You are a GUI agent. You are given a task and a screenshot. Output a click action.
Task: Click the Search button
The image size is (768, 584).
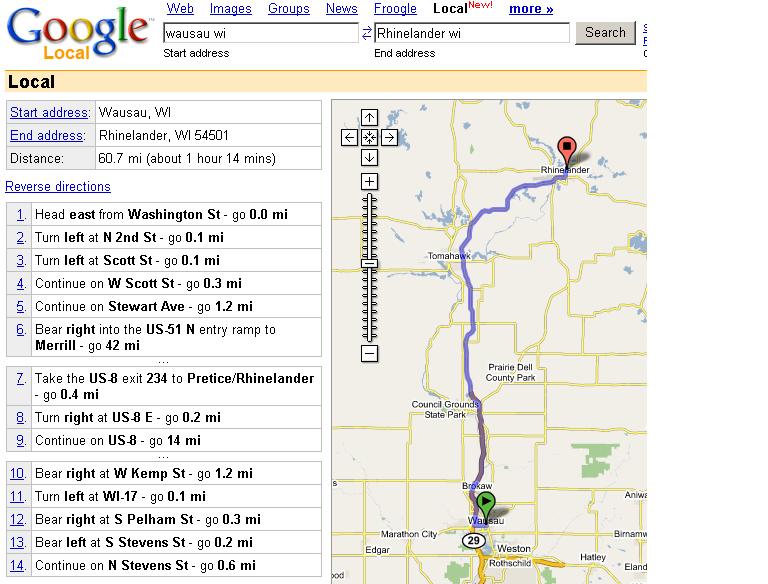click(605, 33)
